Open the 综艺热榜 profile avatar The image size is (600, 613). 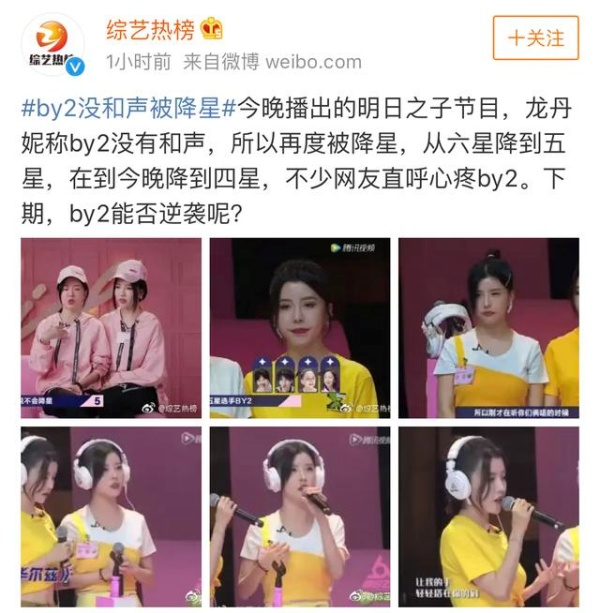point(52,45)
